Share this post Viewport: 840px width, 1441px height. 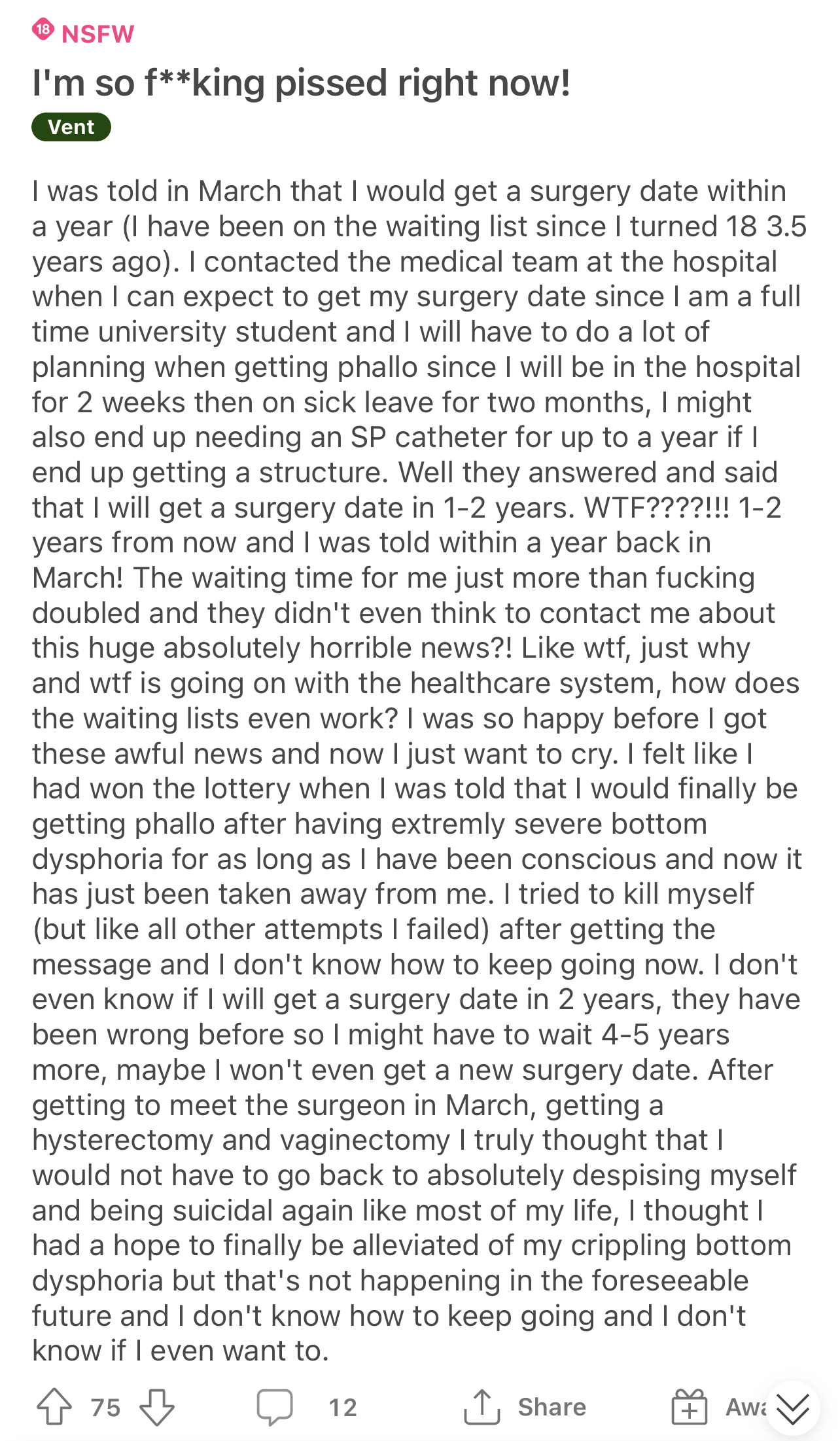click(x=525, y=1407)
